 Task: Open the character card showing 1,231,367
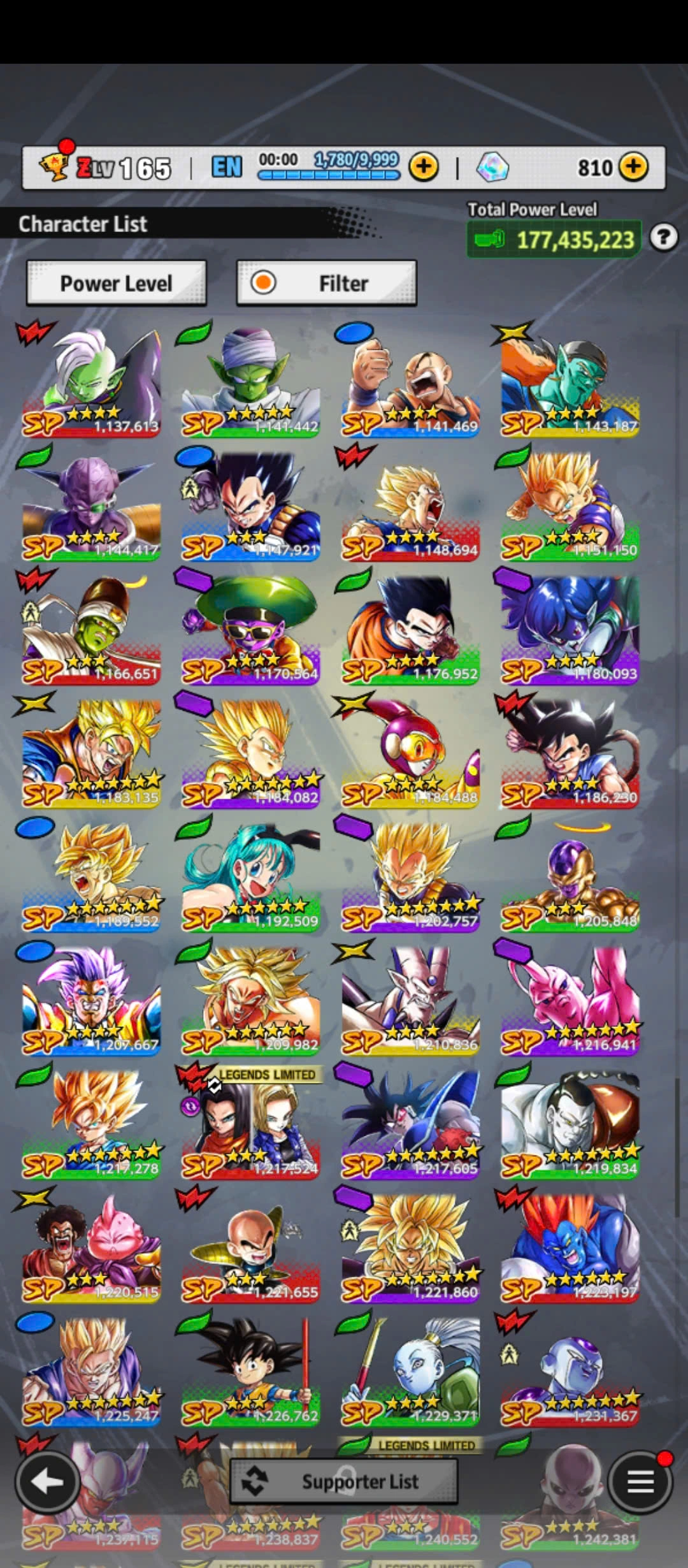[570, 1372]
